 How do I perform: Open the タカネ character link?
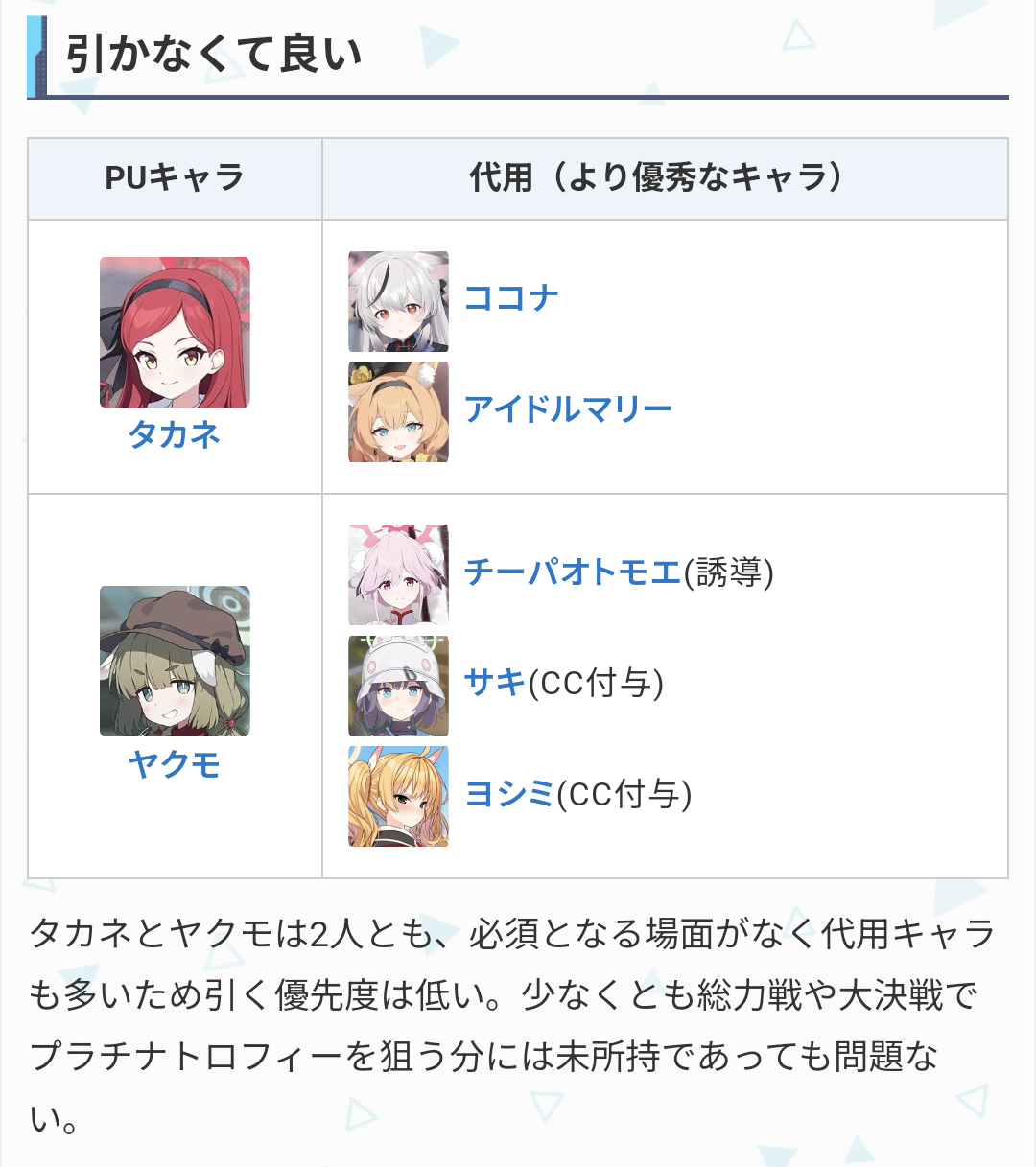pyautogui.click(x=175, y=434)
